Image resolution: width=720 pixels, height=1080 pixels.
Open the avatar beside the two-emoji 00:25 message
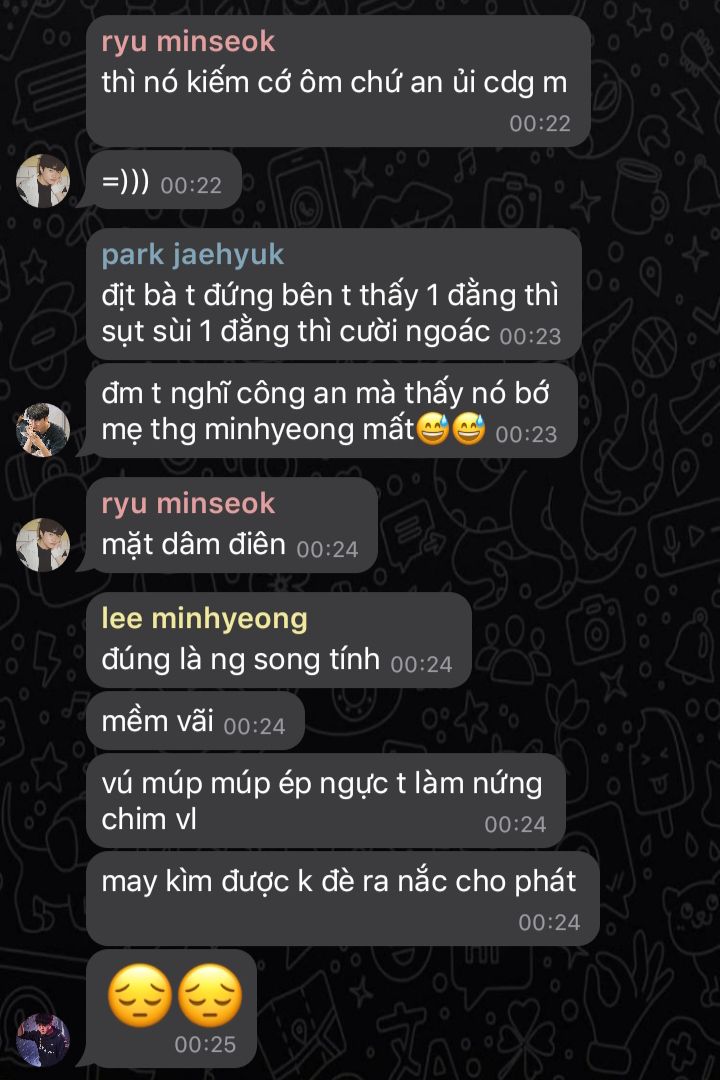coord(43,1040)
